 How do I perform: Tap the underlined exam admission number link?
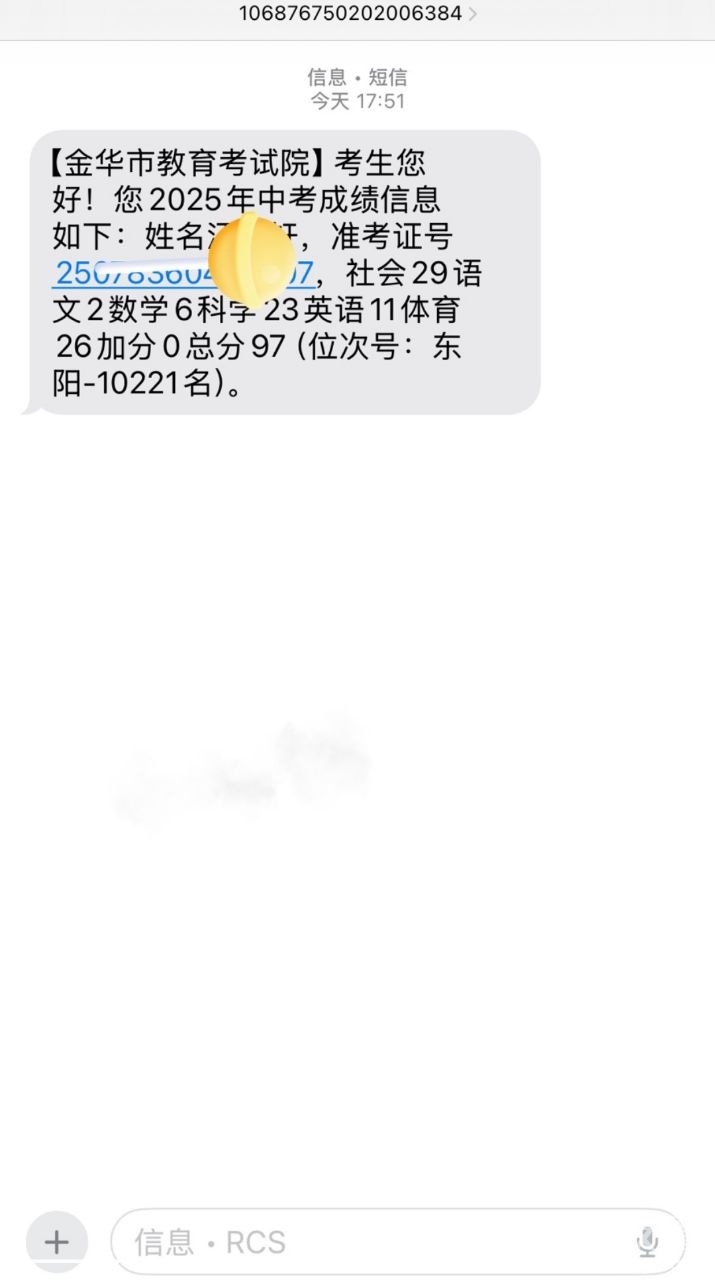185,273
